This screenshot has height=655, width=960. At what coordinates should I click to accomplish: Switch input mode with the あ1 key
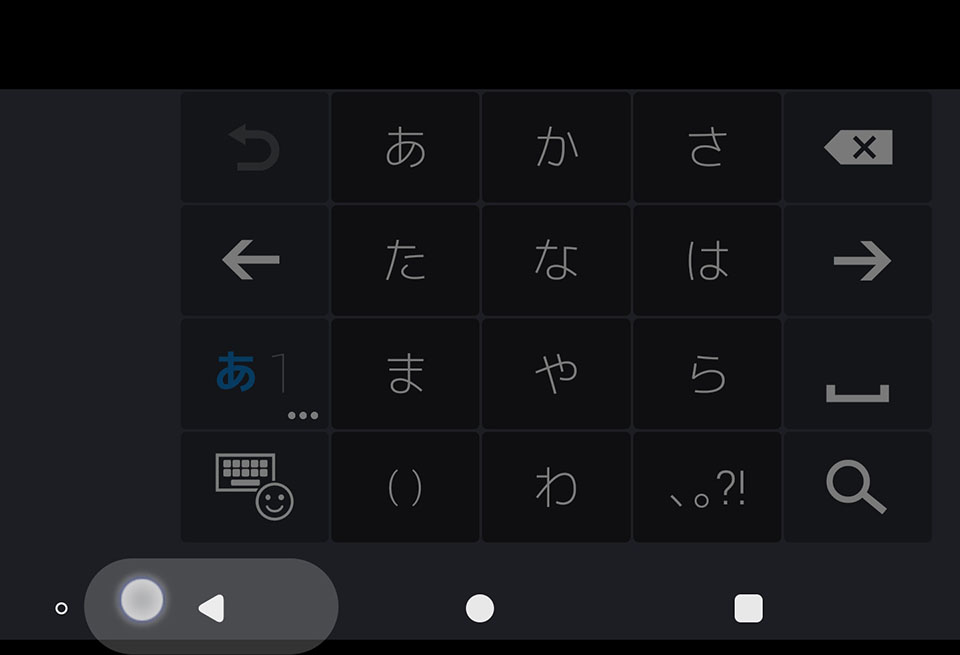click(254, 374)
